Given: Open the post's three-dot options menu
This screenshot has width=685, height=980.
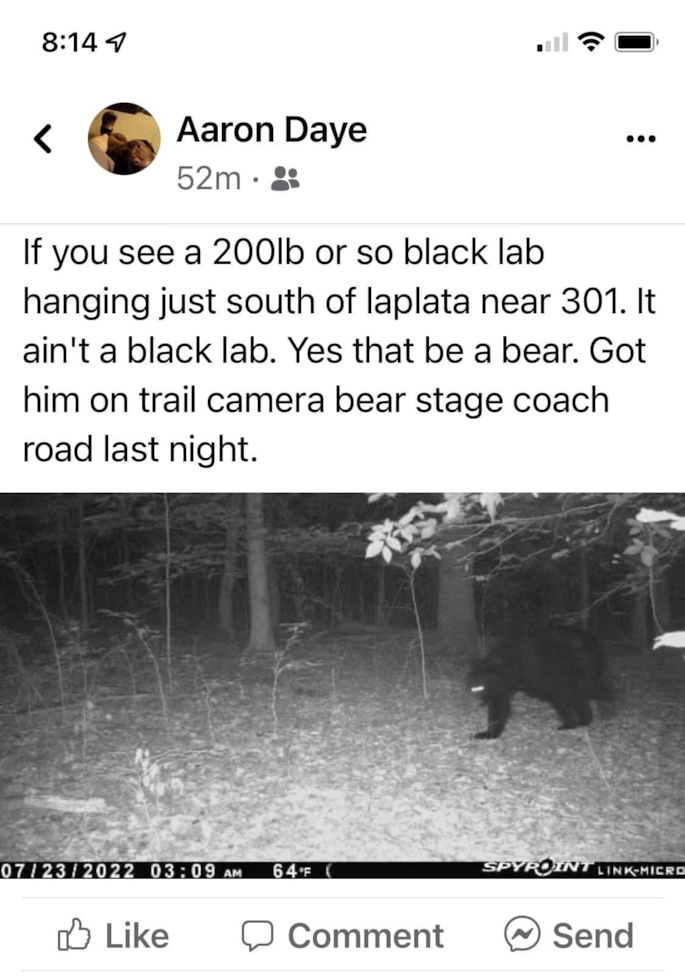Looking at the screenshot, I should point(640,138).
